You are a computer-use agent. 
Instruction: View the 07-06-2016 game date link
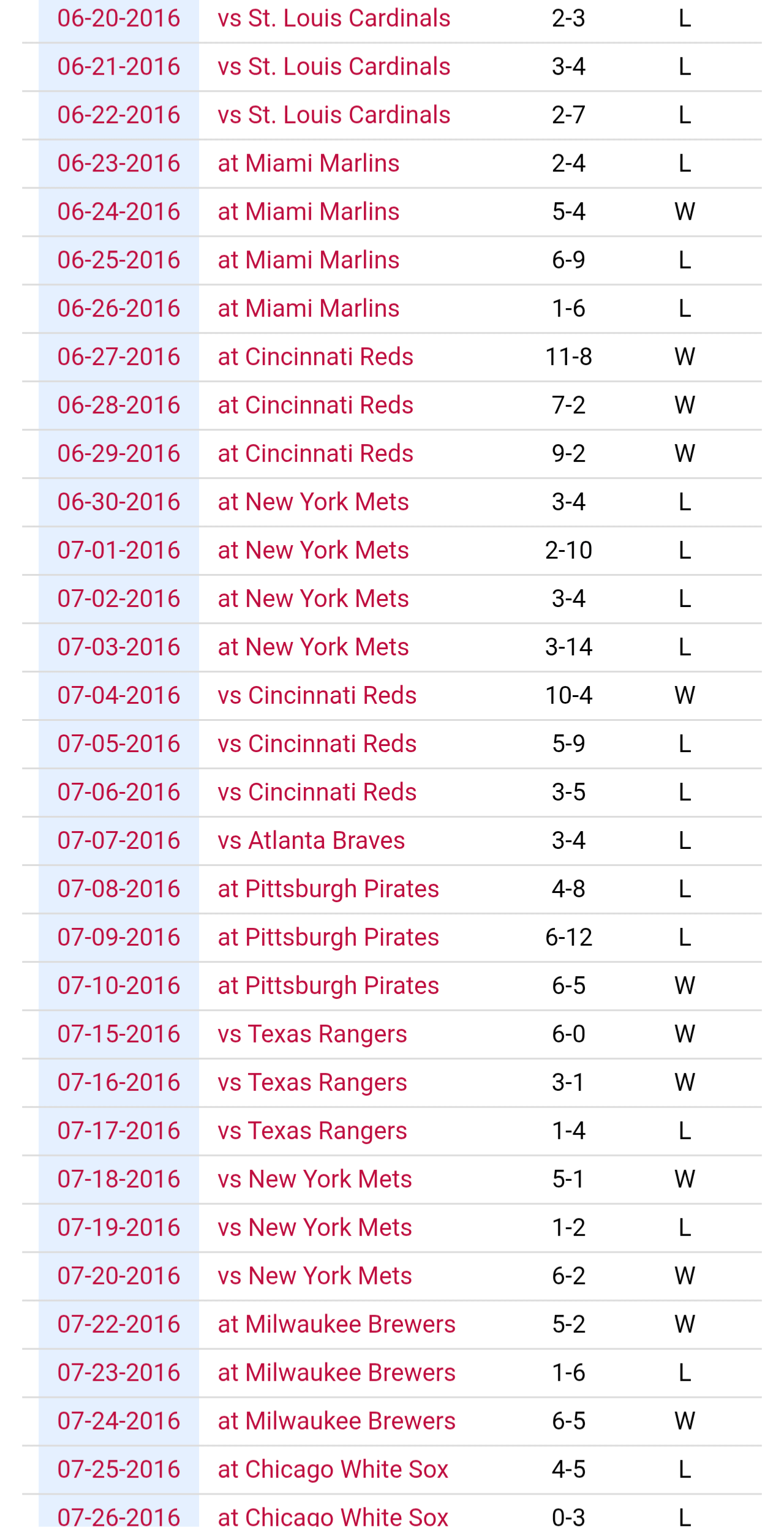click(x=119, y=793)
